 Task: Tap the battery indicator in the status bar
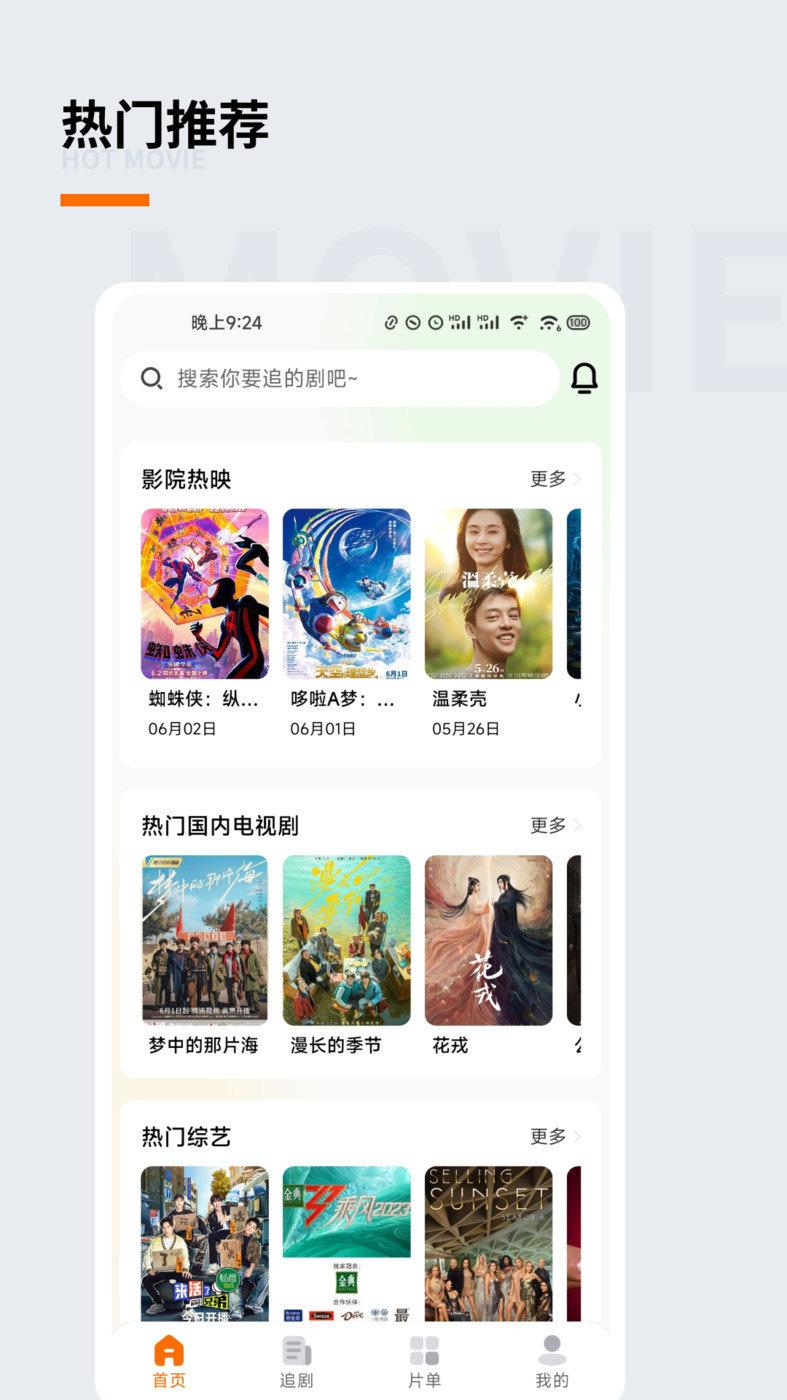[576, 323]
